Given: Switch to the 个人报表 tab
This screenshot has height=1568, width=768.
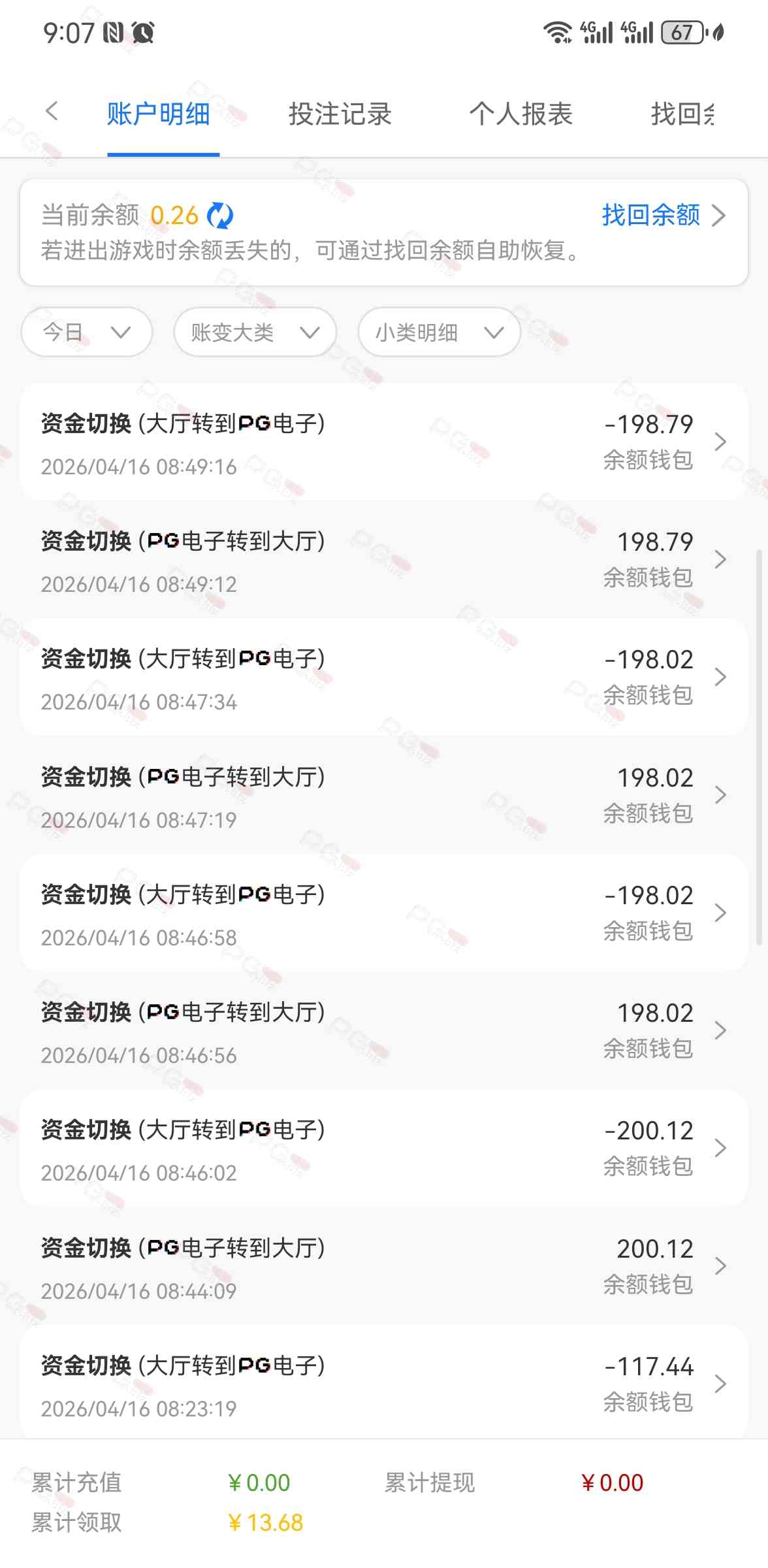Looking at the screenshot, I should click(x=520, y=114).
